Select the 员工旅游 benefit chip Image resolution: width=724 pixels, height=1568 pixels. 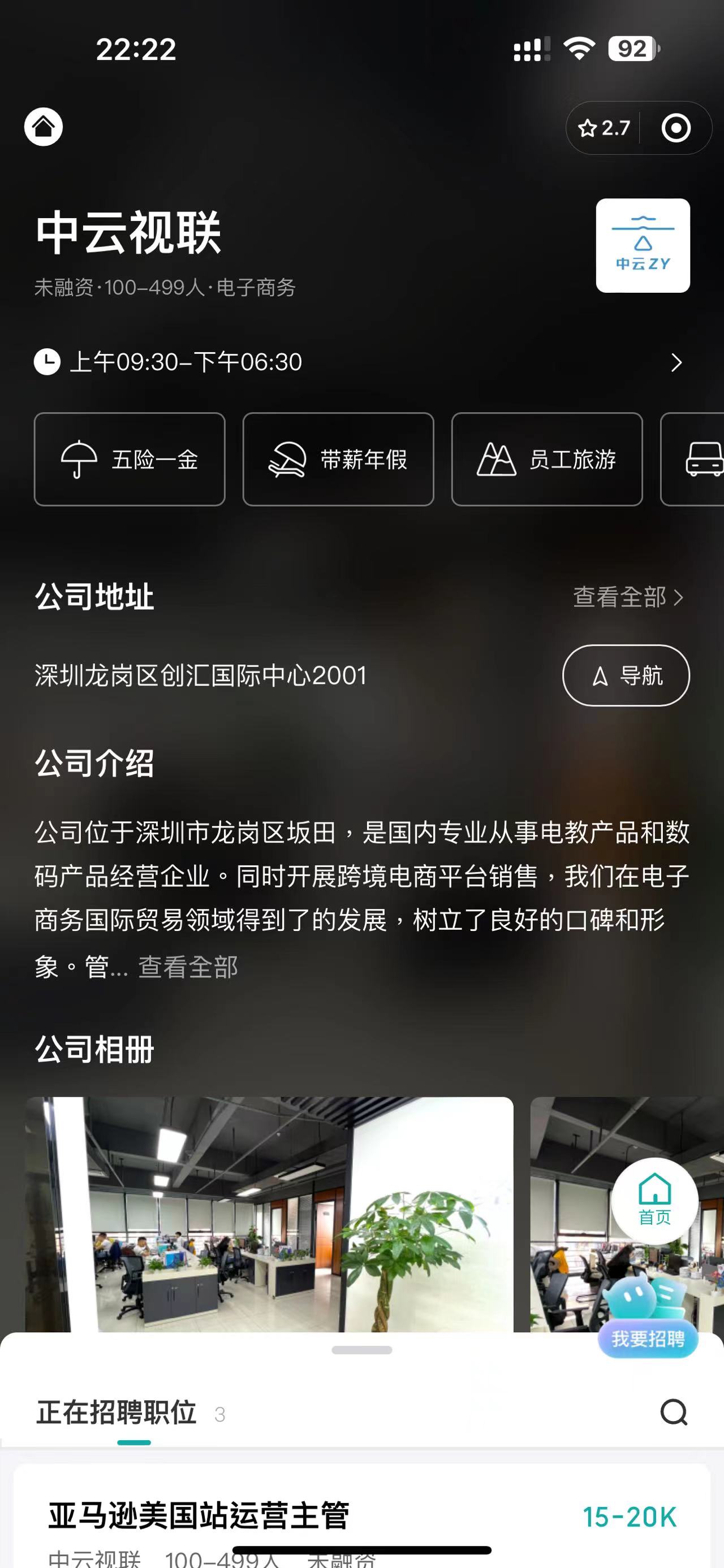[x=547, y=460]
